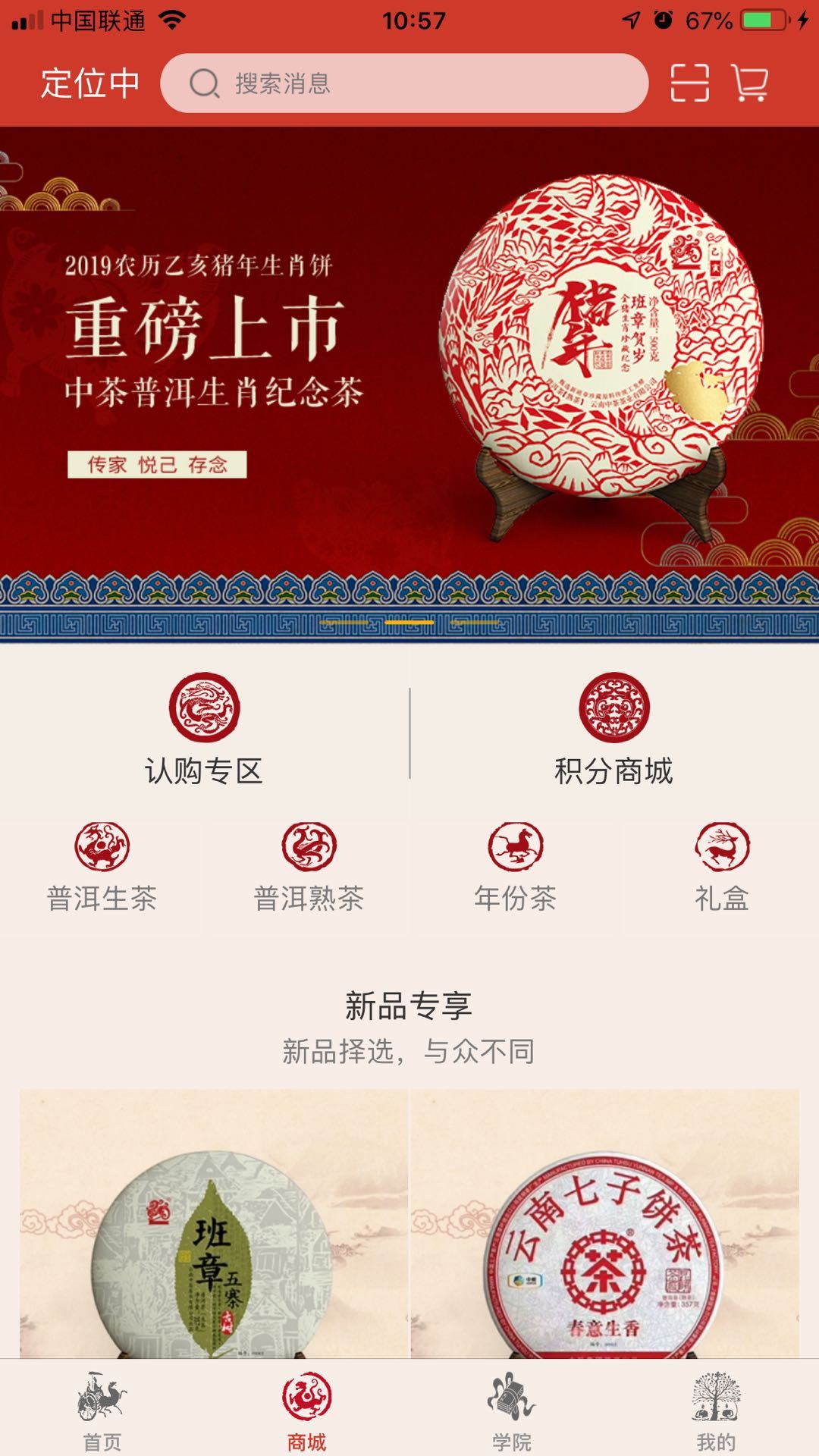Open the 2019 猪年生肖饼 banner
The width and height of the screenshot is (819, 1456).
409,364
